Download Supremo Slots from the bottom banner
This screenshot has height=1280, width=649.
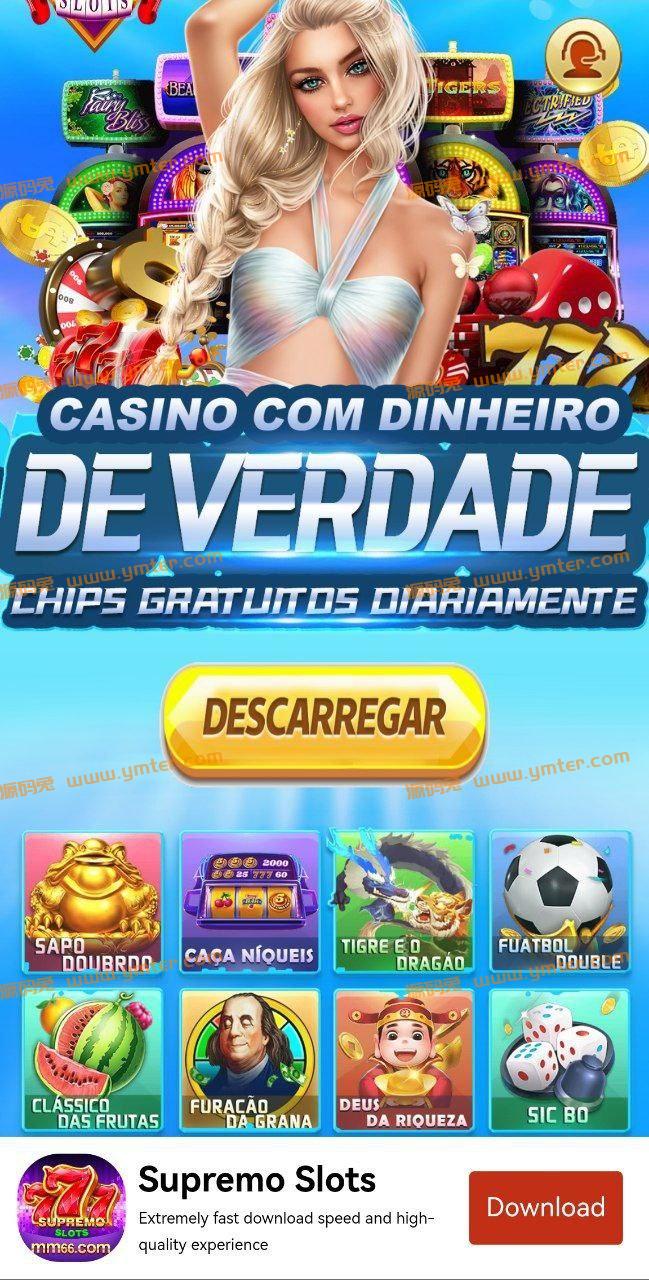click(545, 1207)
